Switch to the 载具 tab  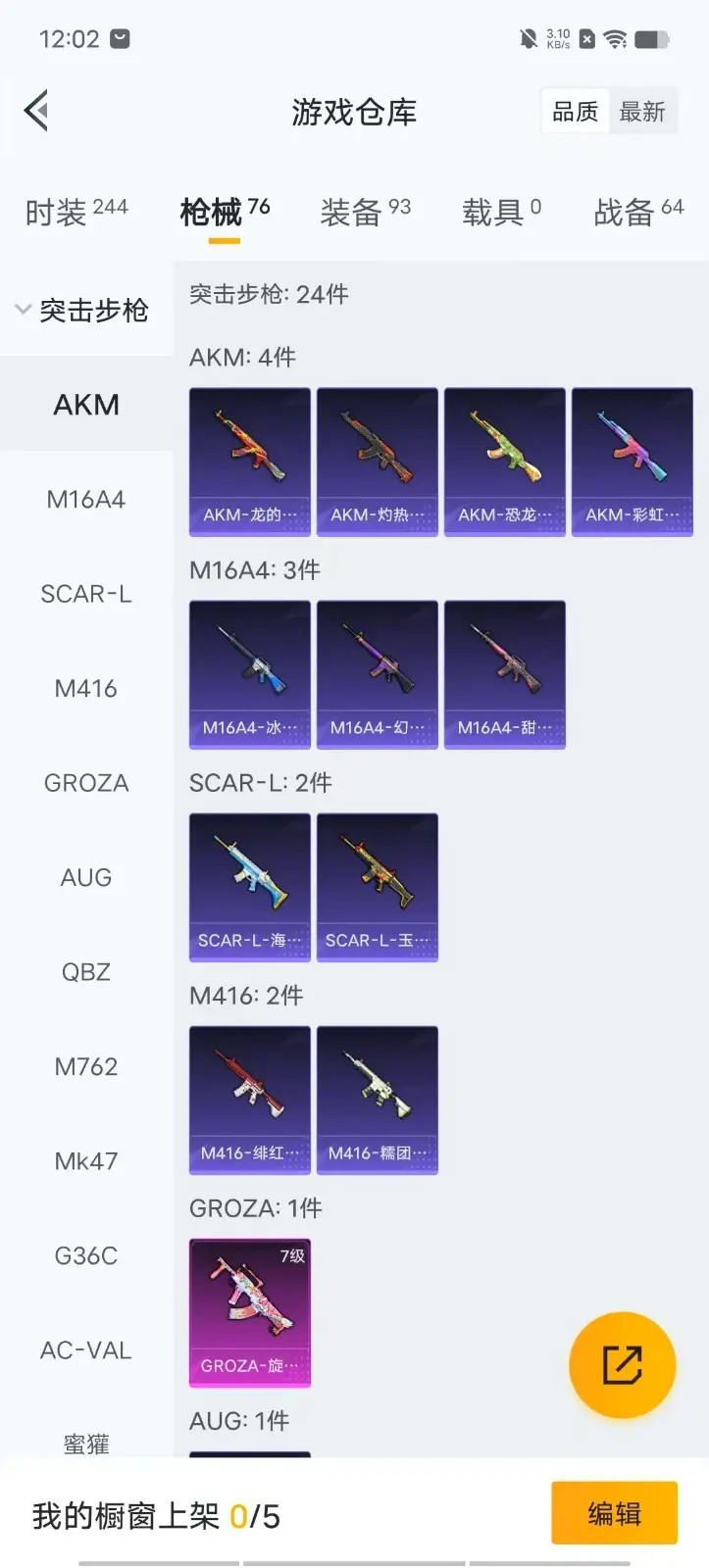[x=501, y=212]
